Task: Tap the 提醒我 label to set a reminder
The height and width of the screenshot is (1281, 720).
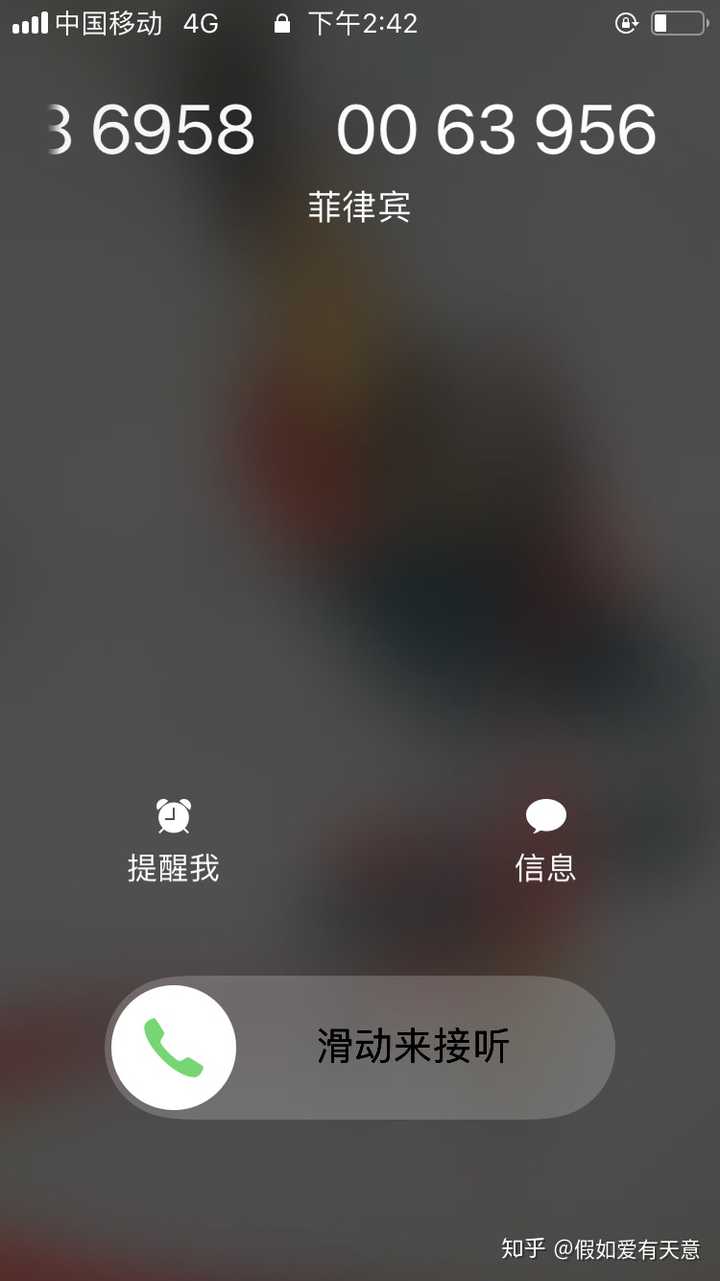Action: (174, 868)
